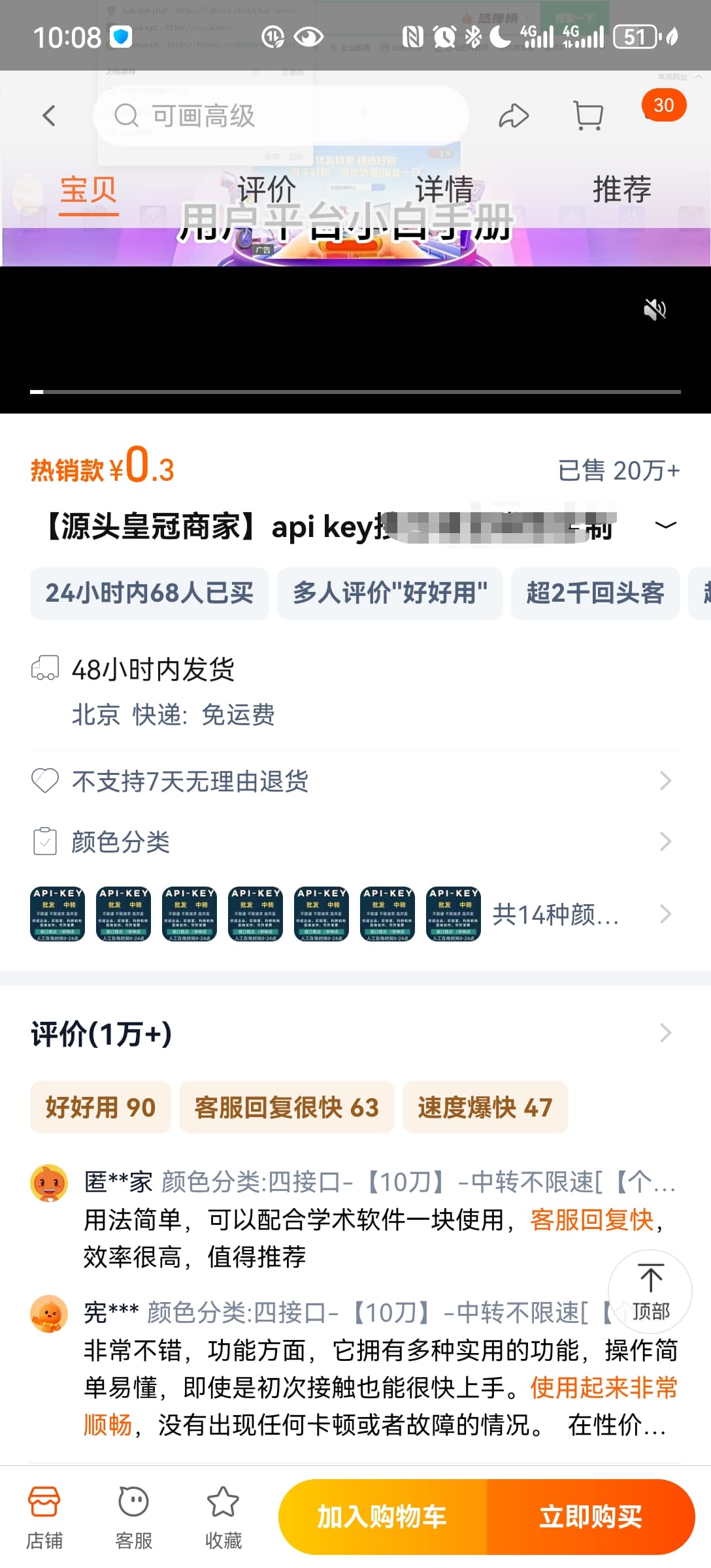This screenshot has height=1568, width=711.
Task: Open the shopping cart icon at top
Action: (x=587, y=116)
